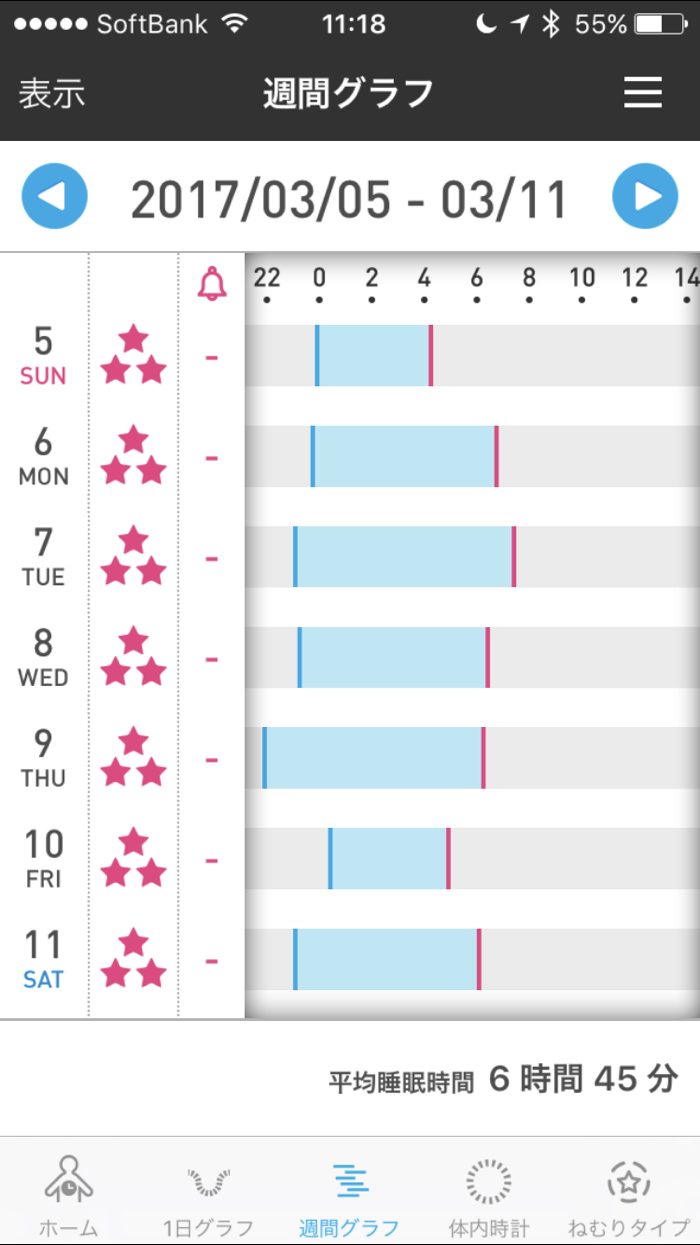The height and width of the screenshot is (1245, 700).
Task: Open sleep details for 6 MON
Action: coord(404,456)
